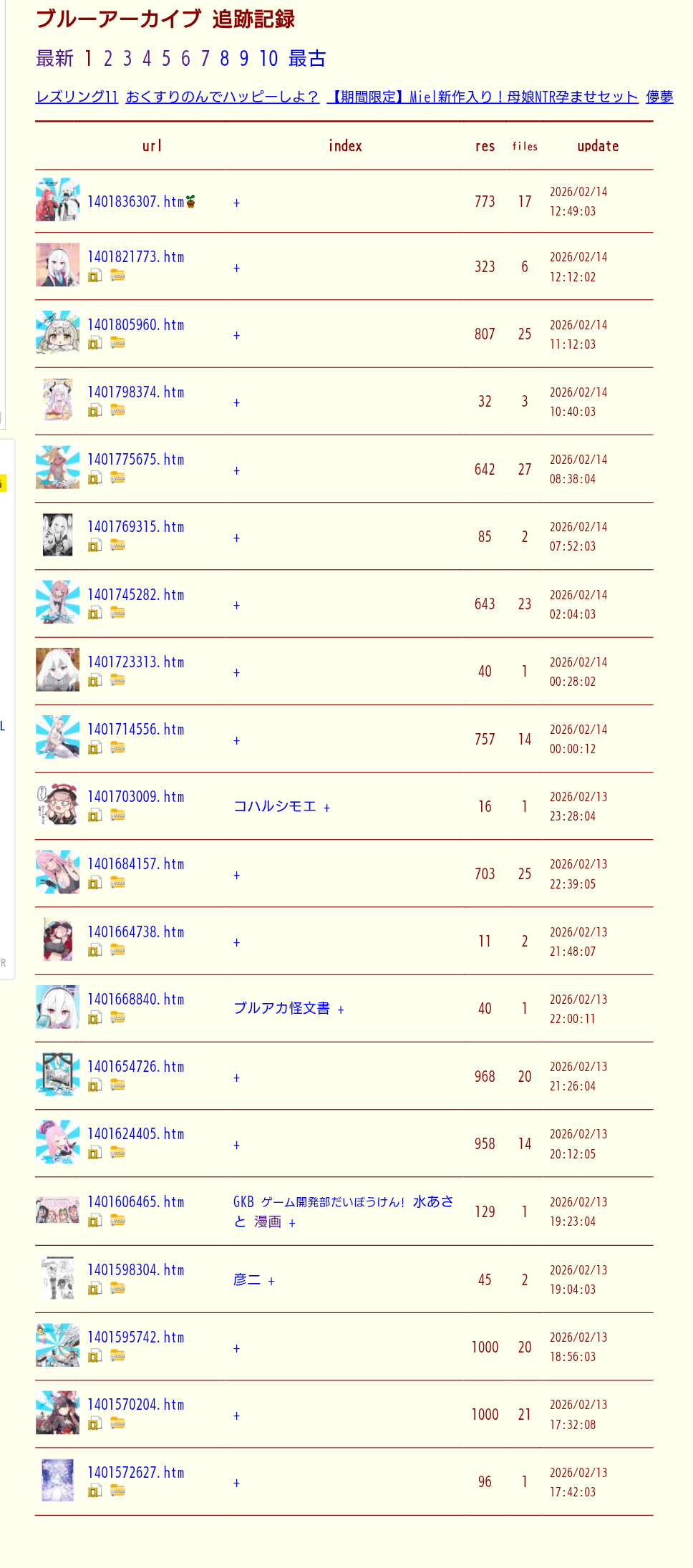693x1568 pixels.
Task: Open thread 1401836307.htm
Action: [135, 202]
